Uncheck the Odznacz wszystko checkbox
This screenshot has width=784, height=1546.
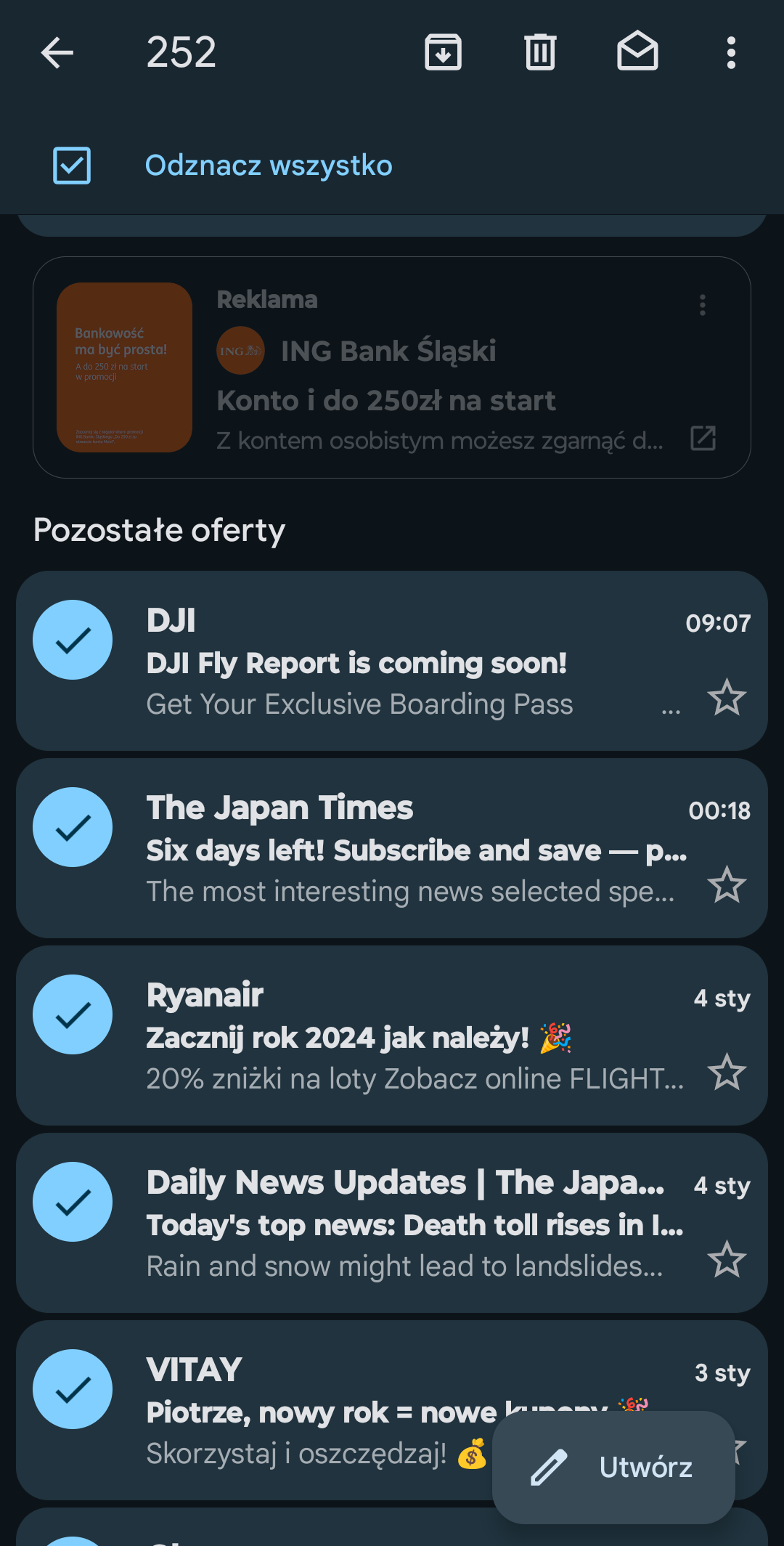tap(72, 166)
